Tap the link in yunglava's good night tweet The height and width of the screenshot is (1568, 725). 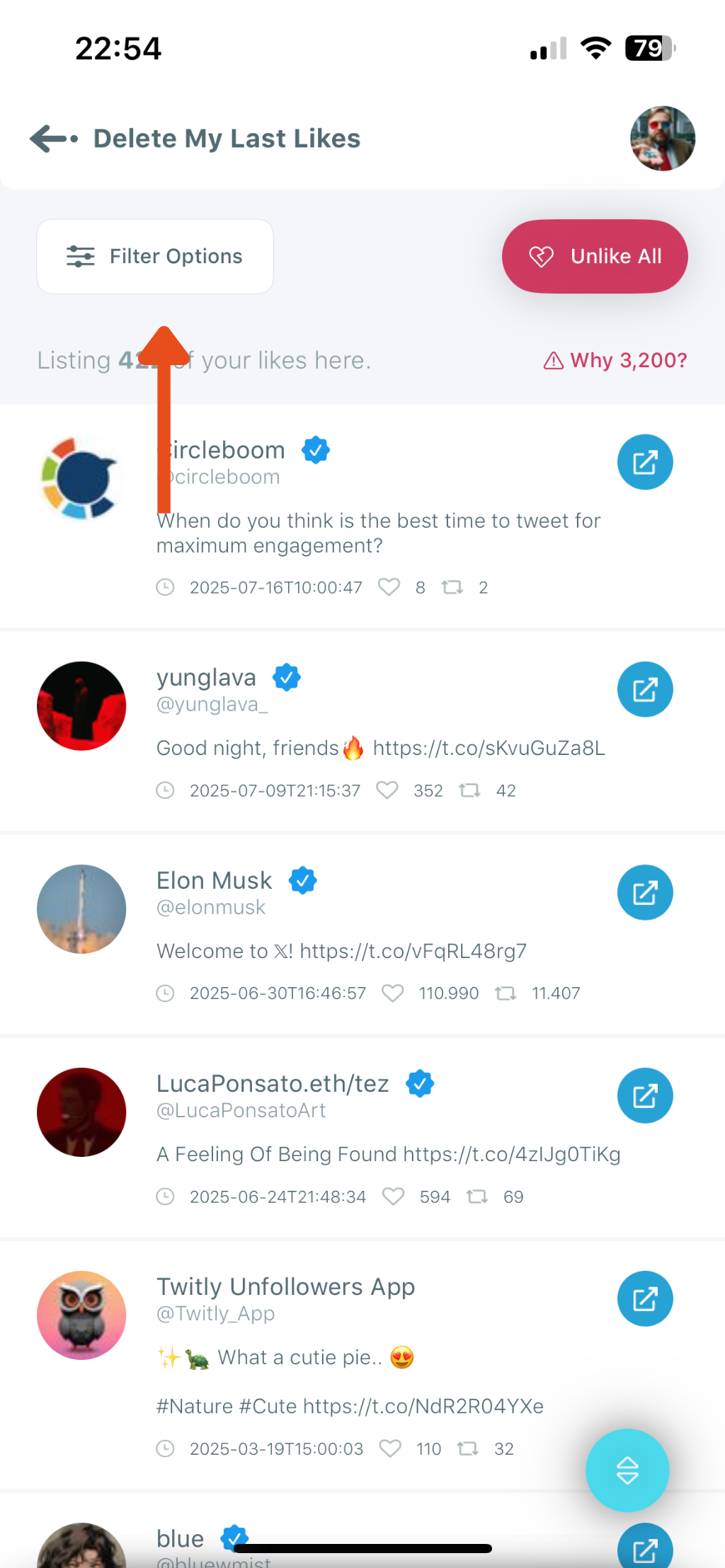tap(489, 748)
